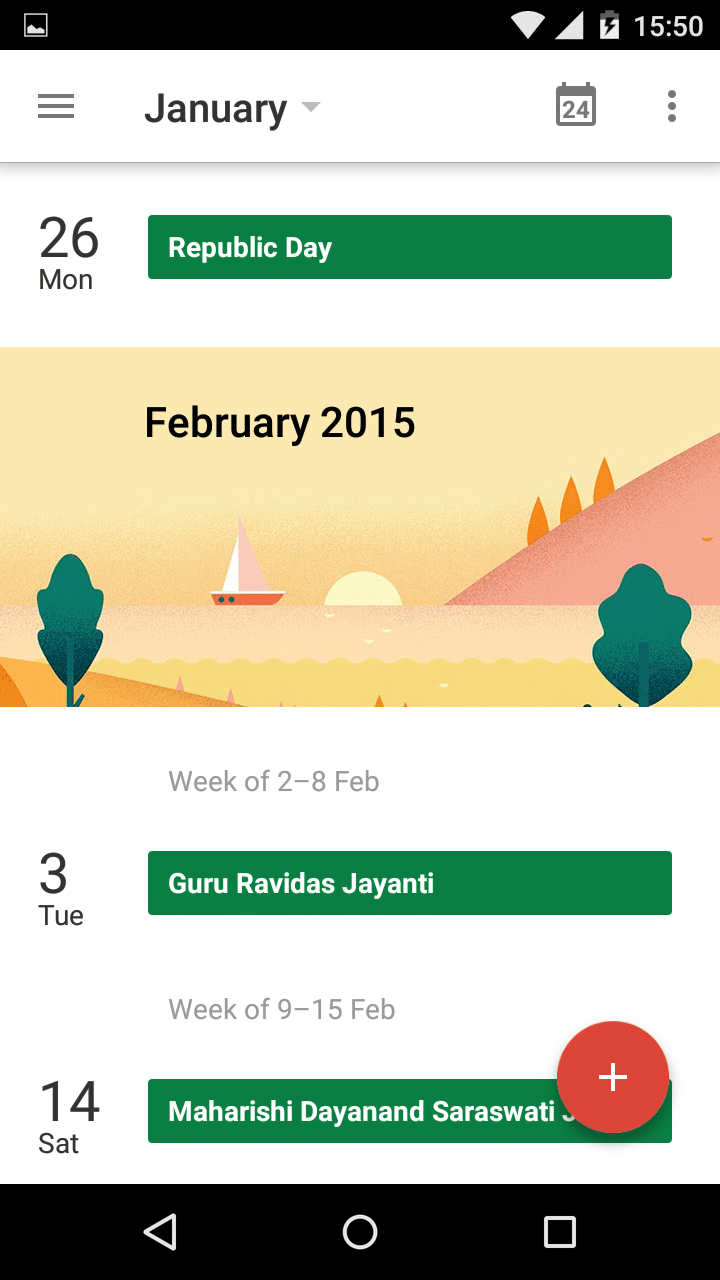Image resolution: width=720 pixels, height=1280 pixels.
Task: Open the Guru Ravidas Jayanti event
Action: coord(409,883)
